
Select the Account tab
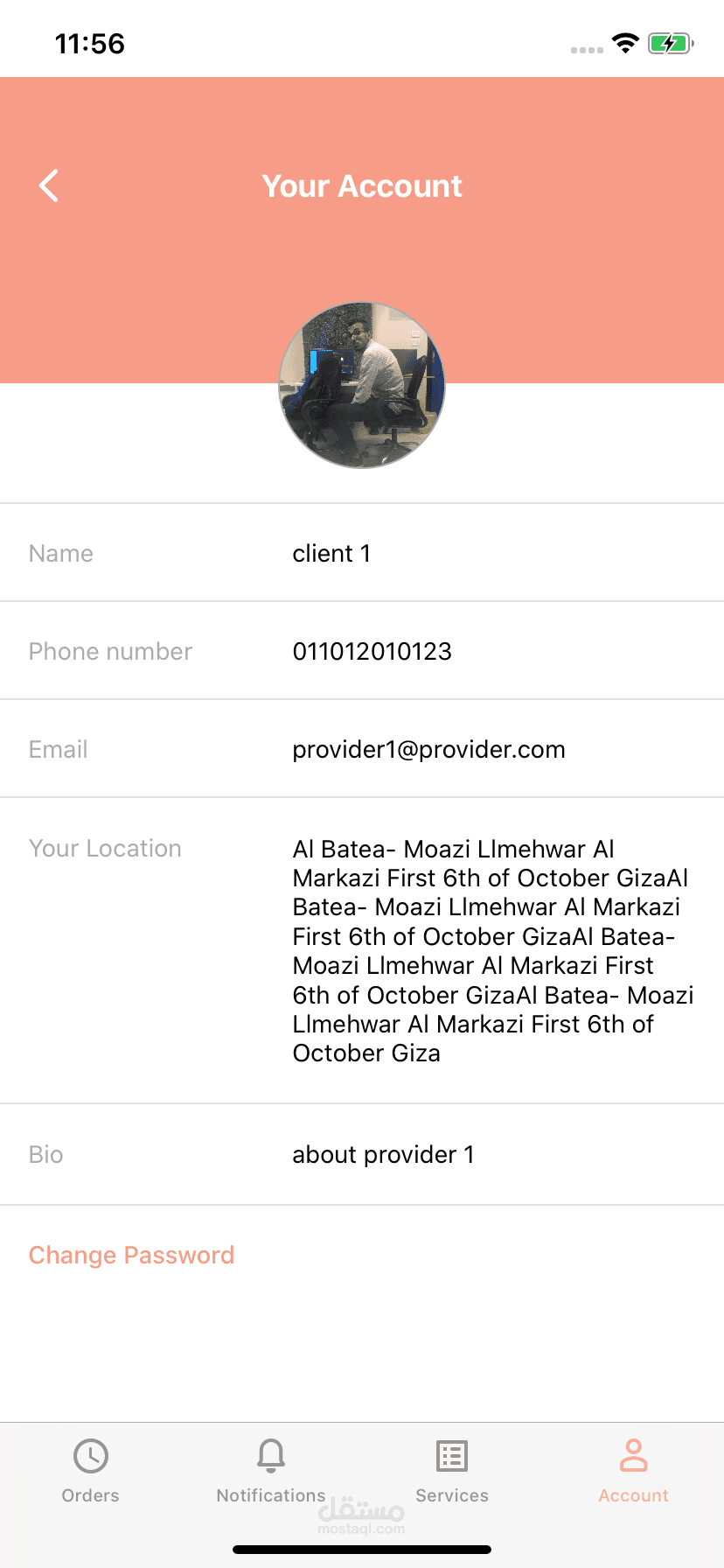(633, 1470)
